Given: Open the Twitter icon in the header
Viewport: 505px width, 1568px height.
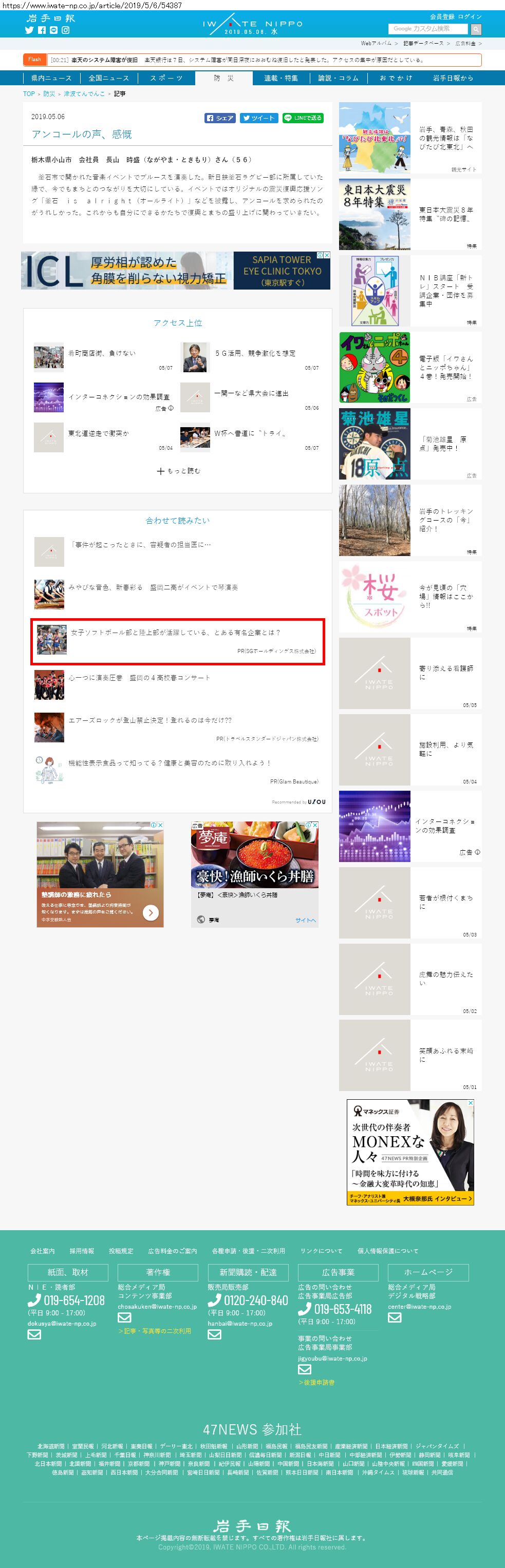Looking at the screenshot, I should 29,30.
